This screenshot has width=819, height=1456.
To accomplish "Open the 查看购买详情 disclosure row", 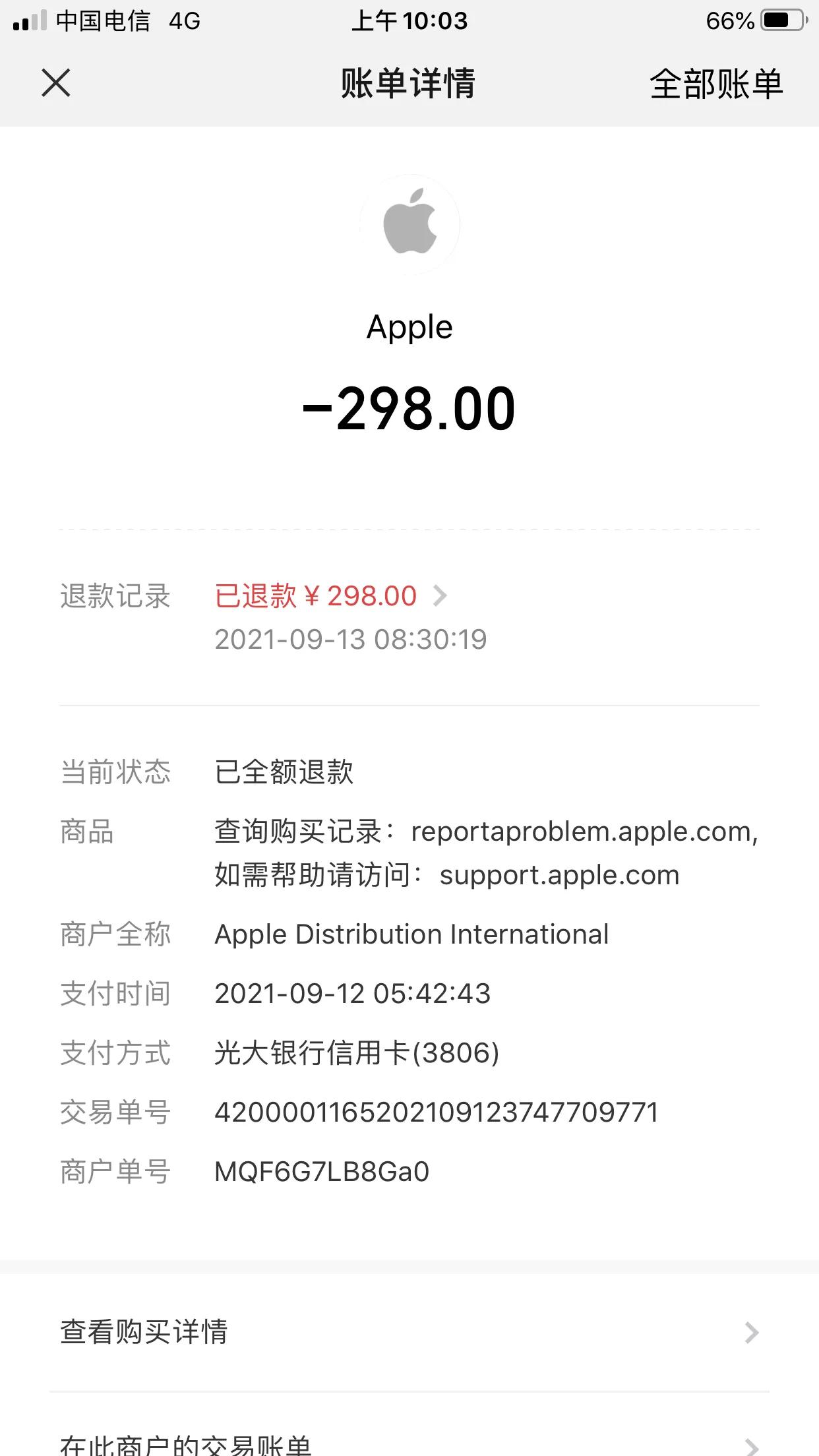I will pyautogui.click(x=409, y=1333).
